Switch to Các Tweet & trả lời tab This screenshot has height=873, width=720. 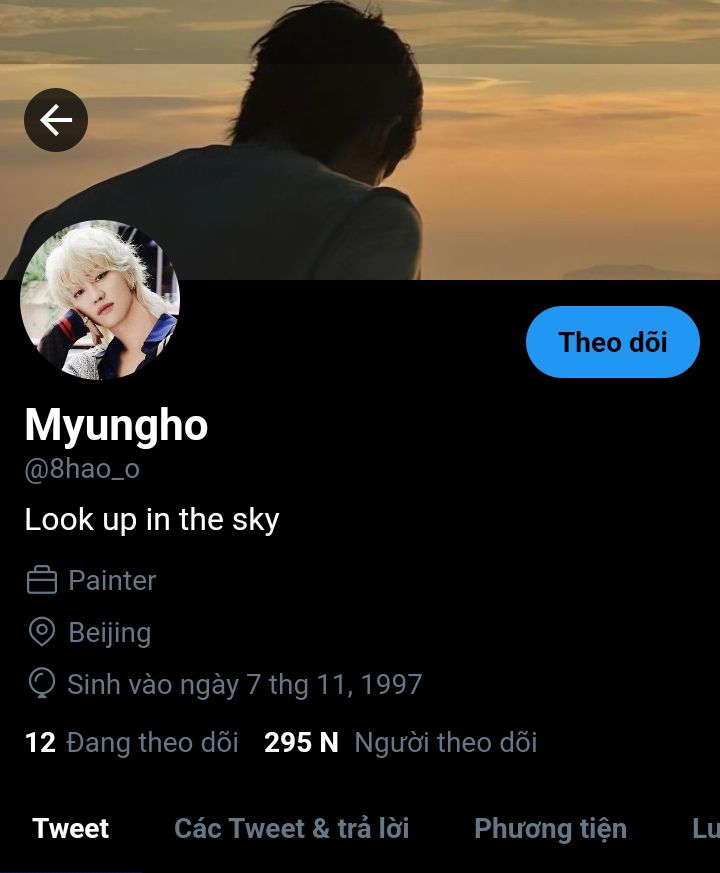291,829
